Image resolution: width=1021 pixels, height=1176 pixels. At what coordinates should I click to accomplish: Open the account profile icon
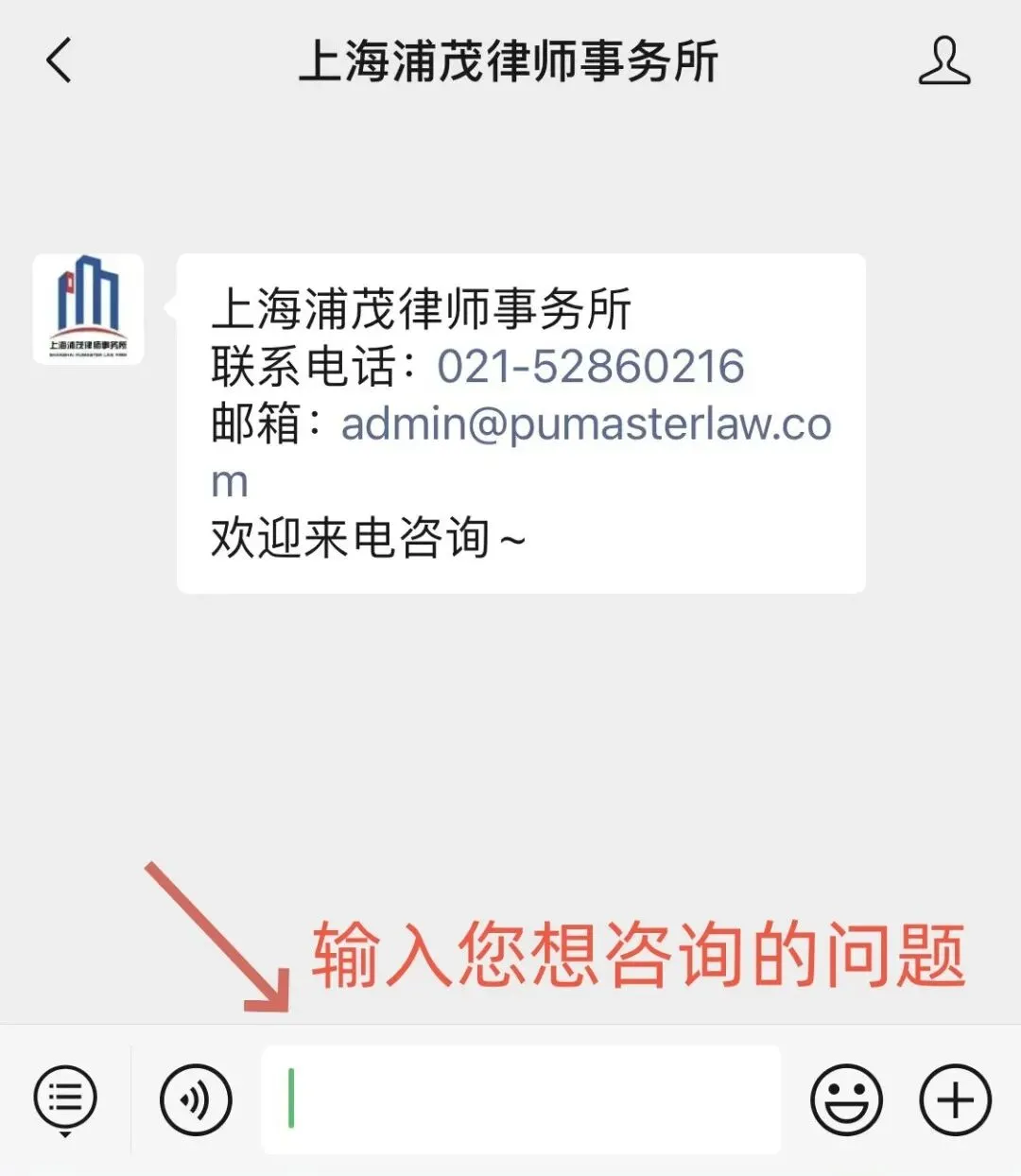click(x=944, y=61)
